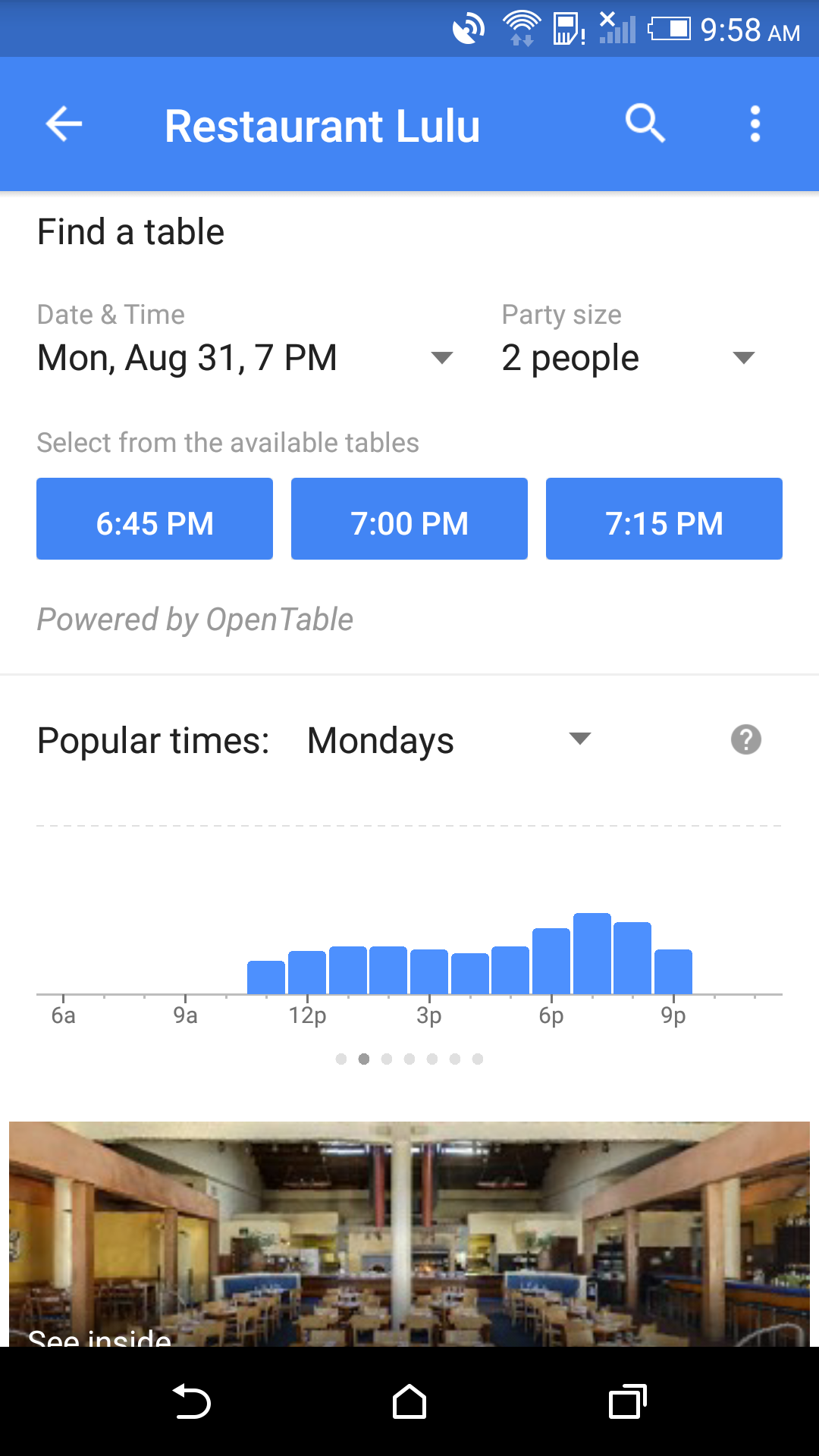The height and width of the screenshot is (1456, 819).
Task: Open the Popular times help icon
Action: click(746, 739)
